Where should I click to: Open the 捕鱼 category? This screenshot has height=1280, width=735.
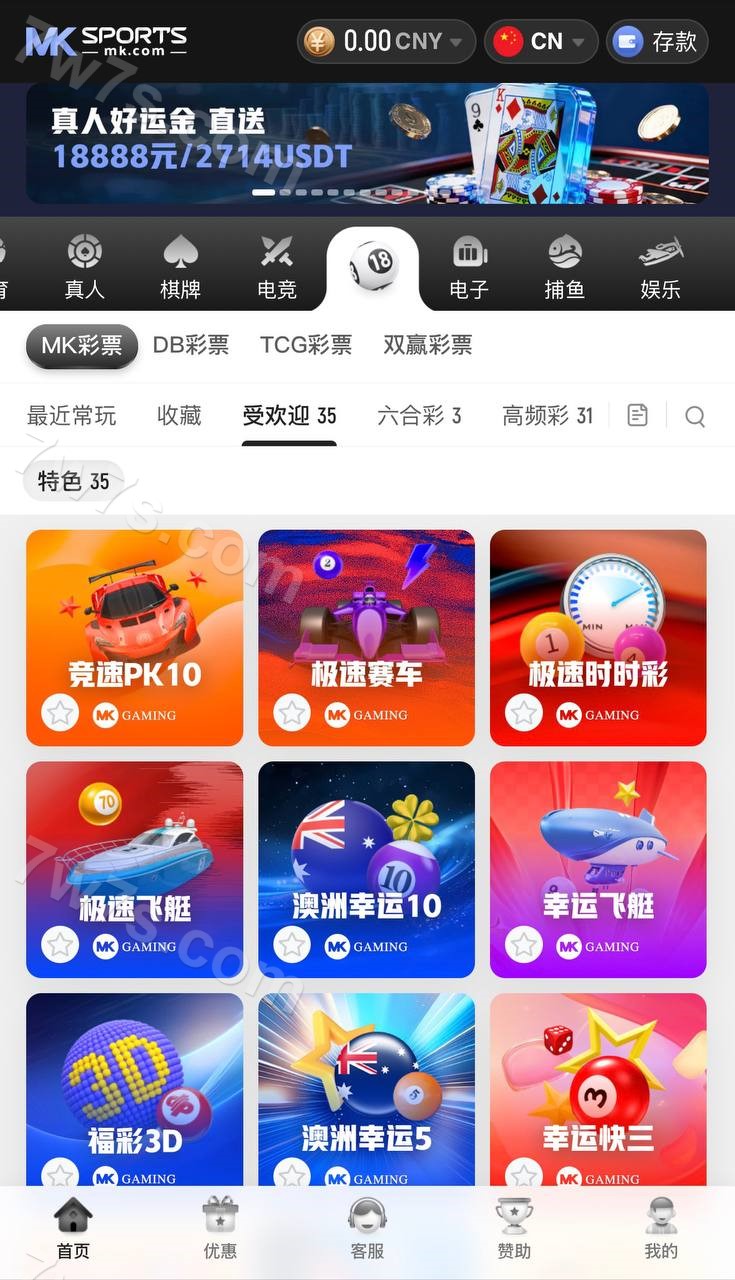click(x=564, y=268)
